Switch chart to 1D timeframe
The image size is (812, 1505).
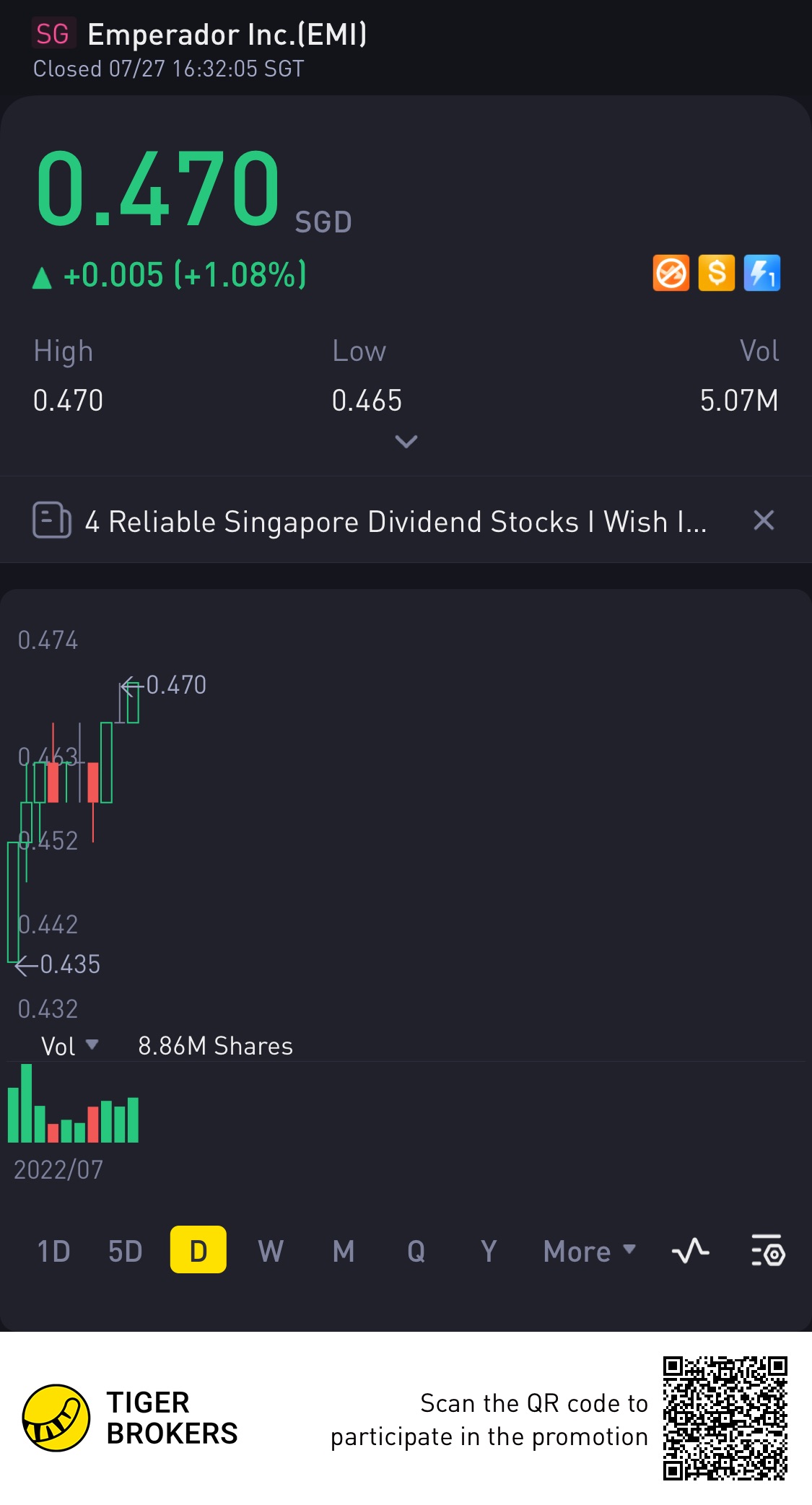tap(53, 1251)
